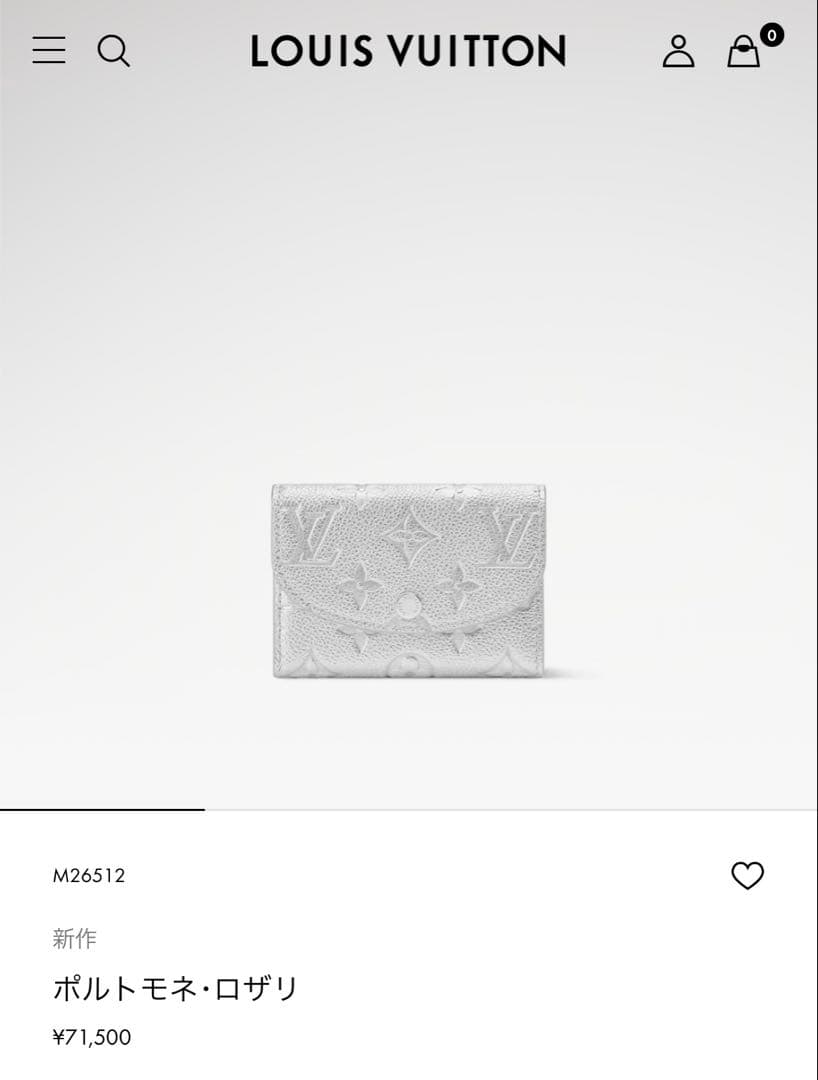
Task: Open the search icon
Action: (114, 50)
